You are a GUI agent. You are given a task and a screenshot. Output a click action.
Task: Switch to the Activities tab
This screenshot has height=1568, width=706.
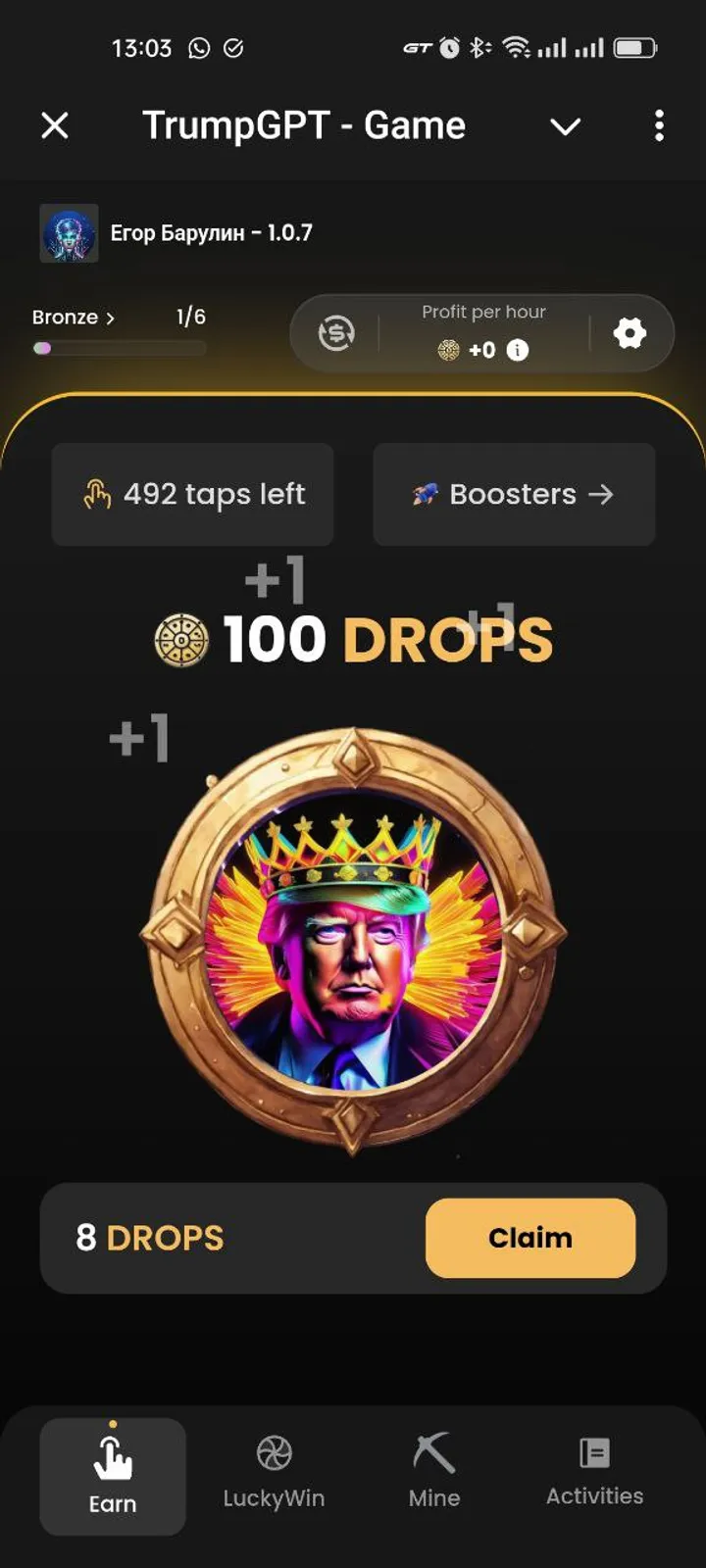(593, 1470)
